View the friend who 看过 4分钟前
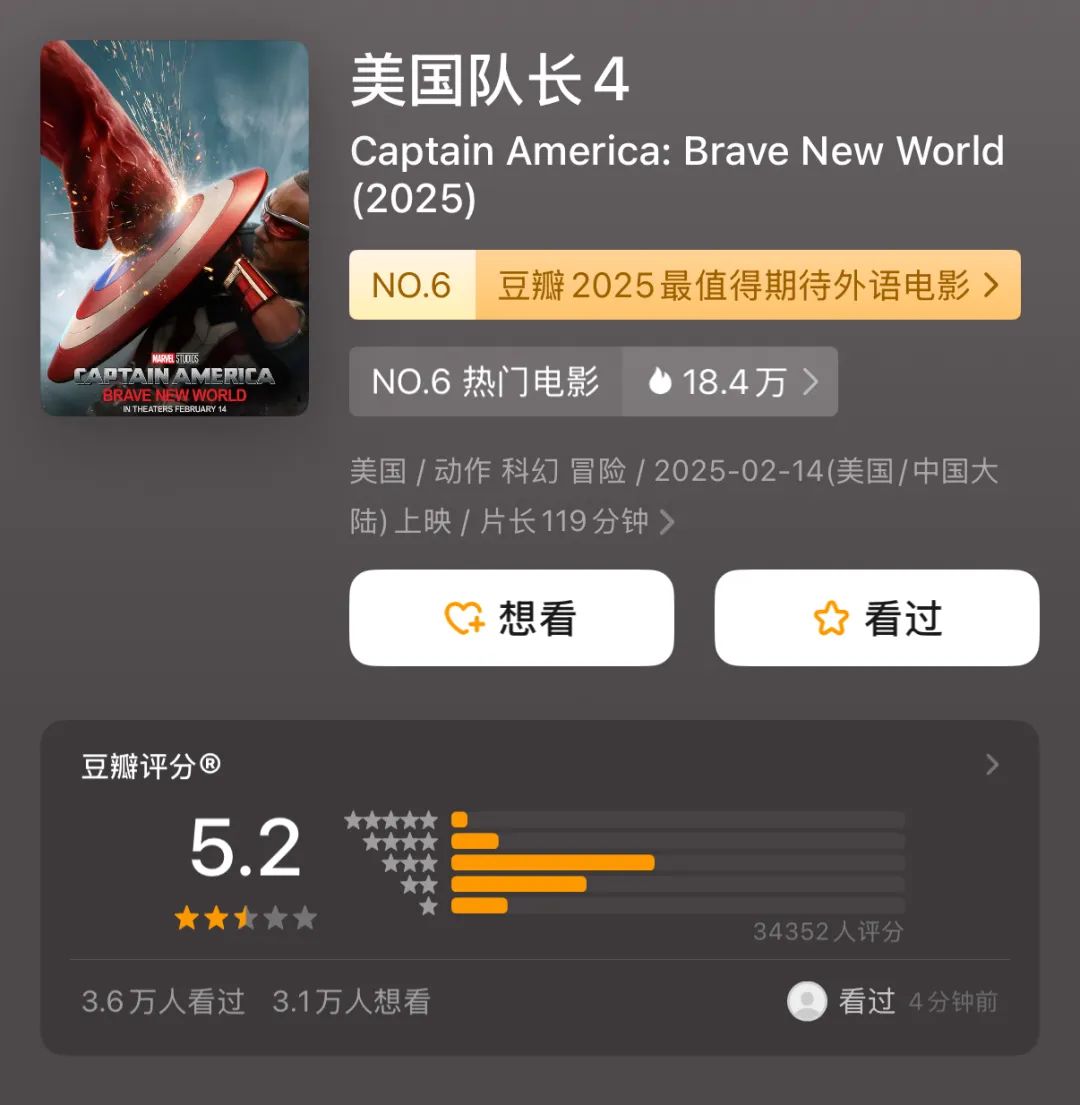 tap(893, 1001)
